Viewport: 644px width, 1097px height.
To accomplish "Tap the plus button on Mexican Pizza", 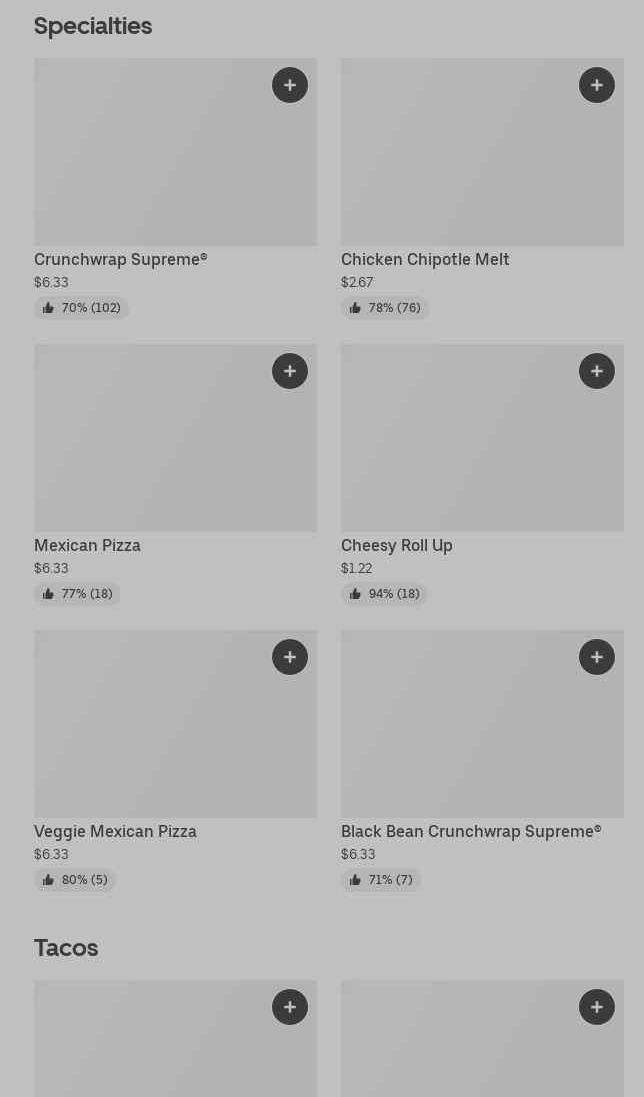I will coord(289,371).
